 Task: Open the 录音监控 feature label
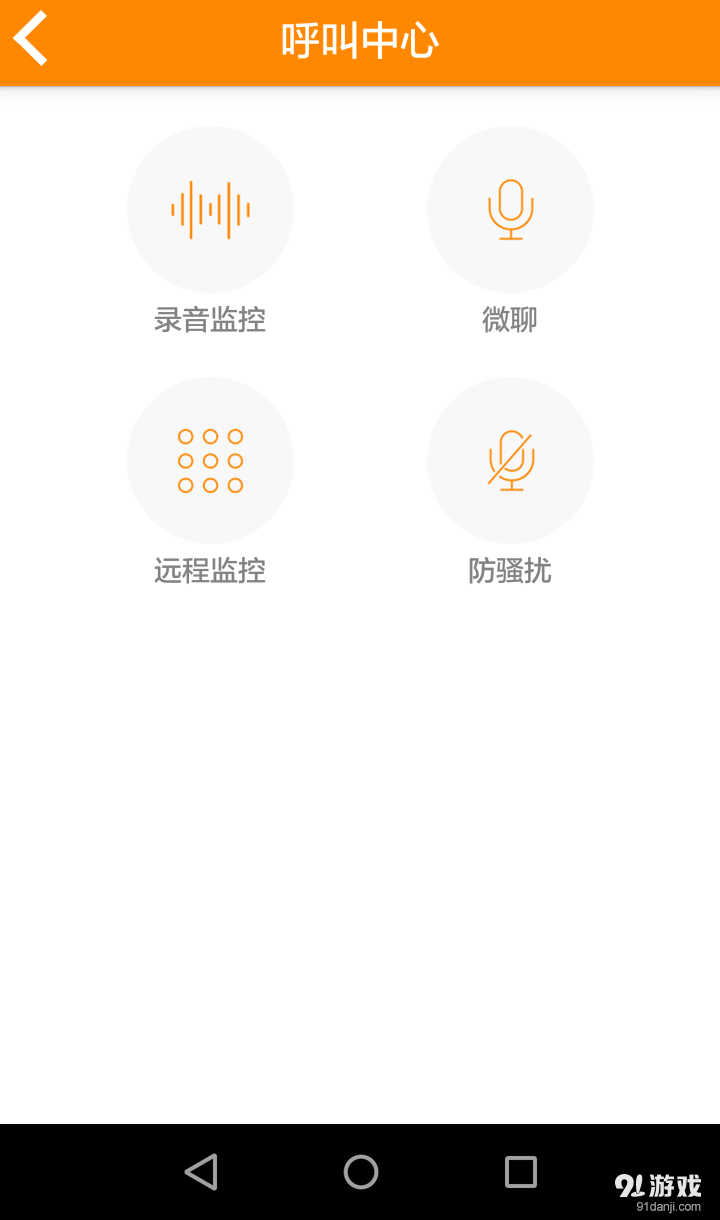(210, 319)
